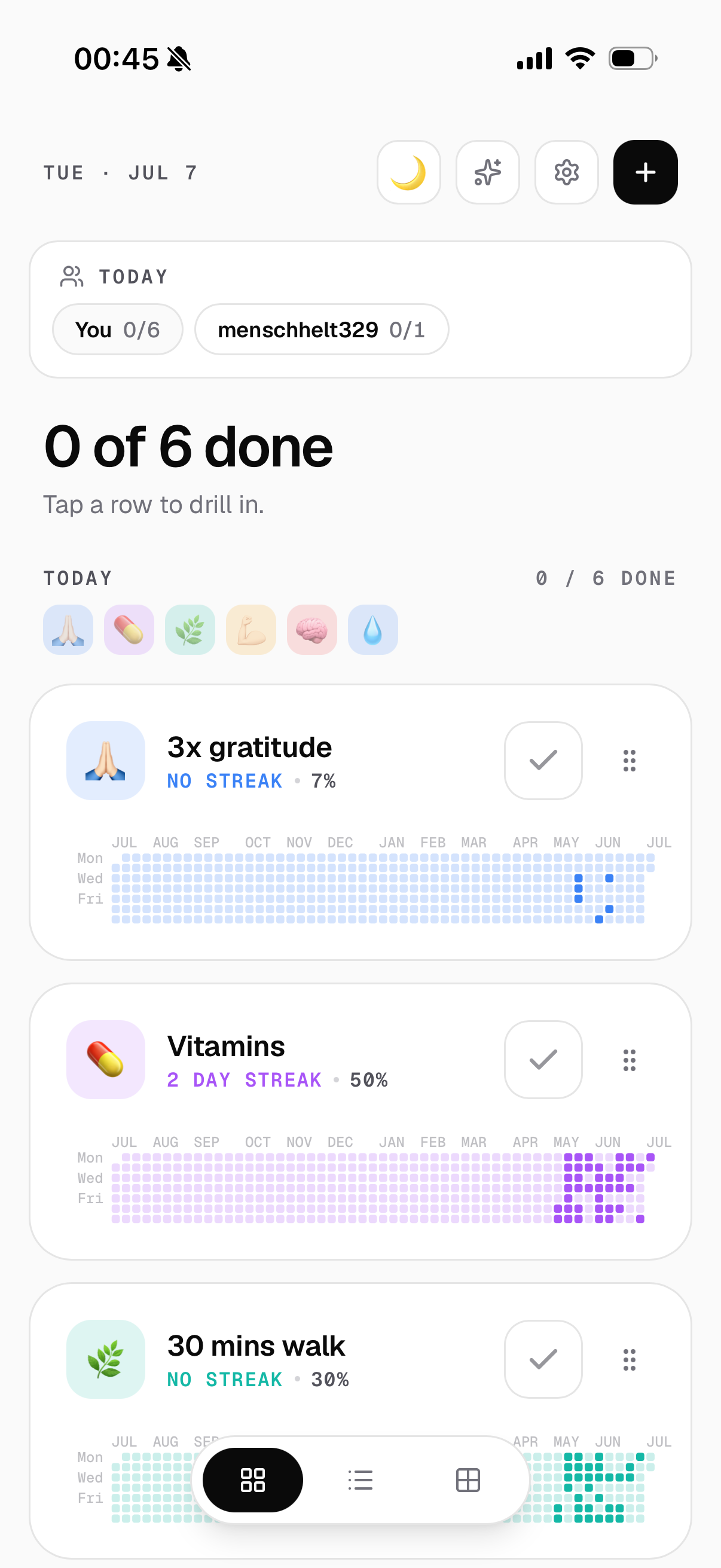The image size is (721, 1568).
Task: Tap the herb leaf habit tile
Action: click(190, 629)
